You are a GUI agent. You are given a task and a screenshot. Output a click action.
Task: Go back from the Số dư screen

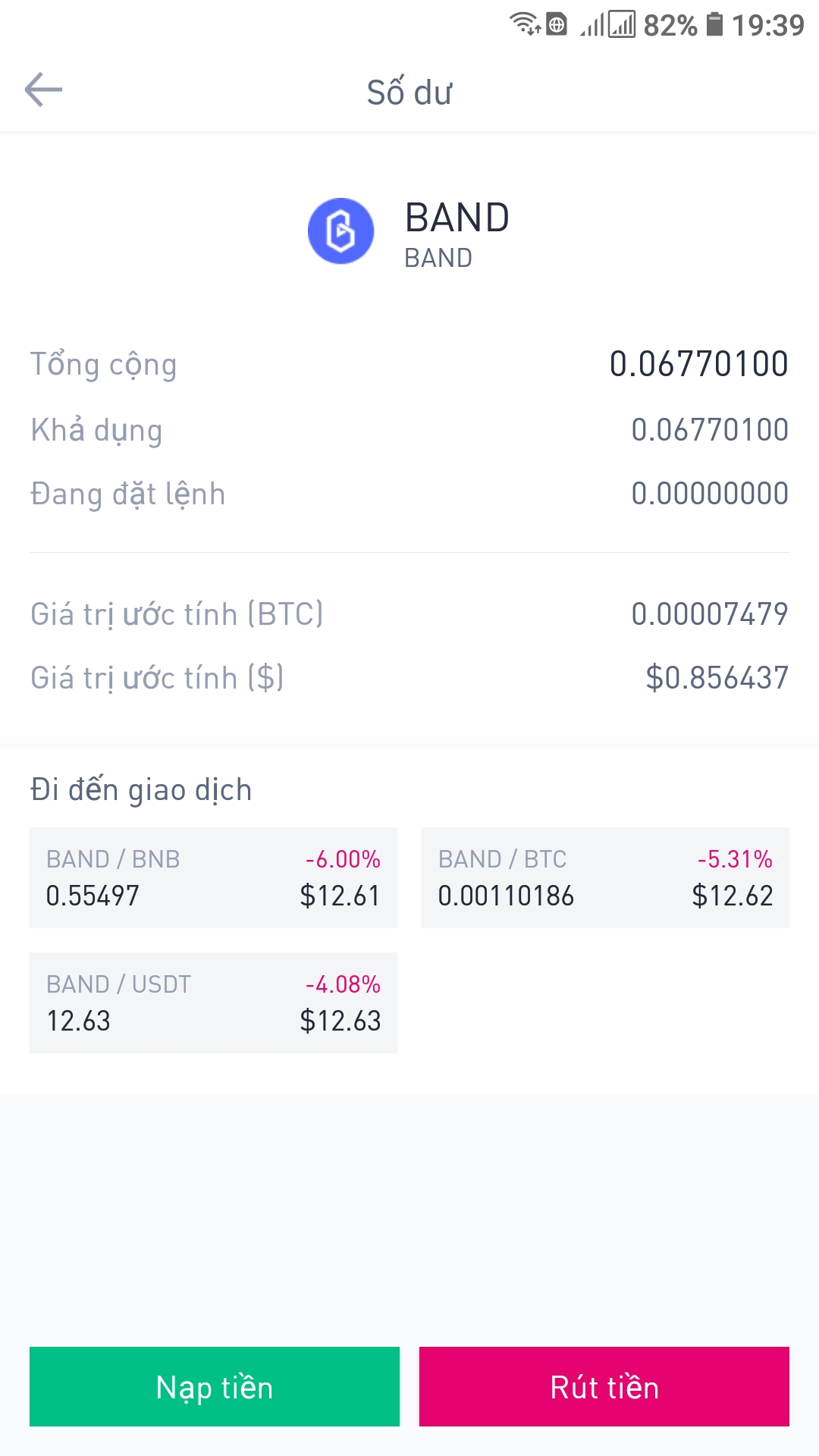click(43, 90)
